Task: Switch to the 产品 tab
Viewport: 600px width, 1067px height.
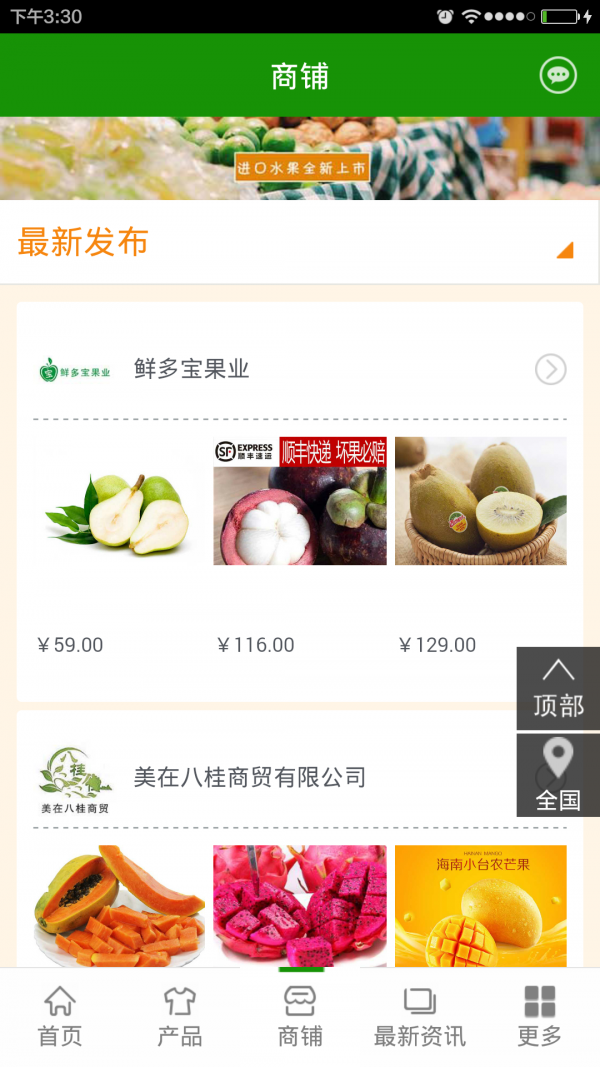Action: coord(180,1017)
